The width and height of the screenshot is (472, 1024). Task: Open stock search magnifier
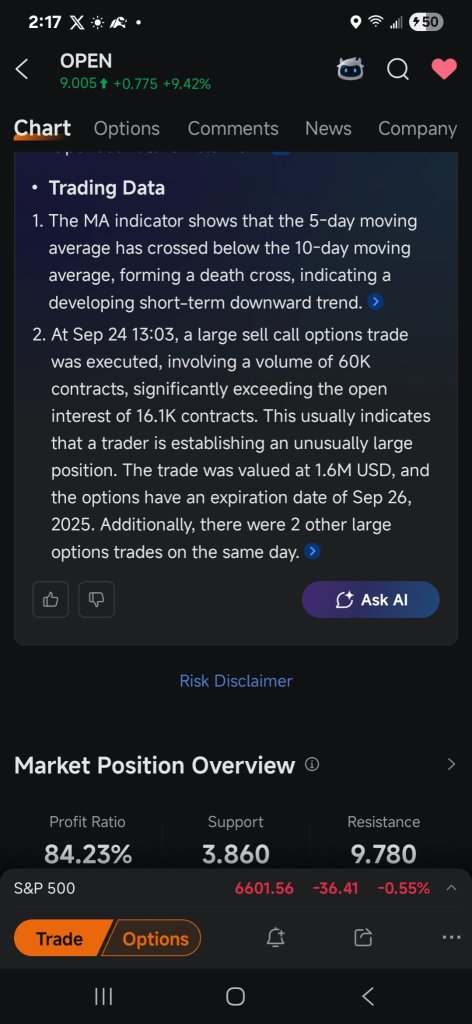[x=398, y=69]
